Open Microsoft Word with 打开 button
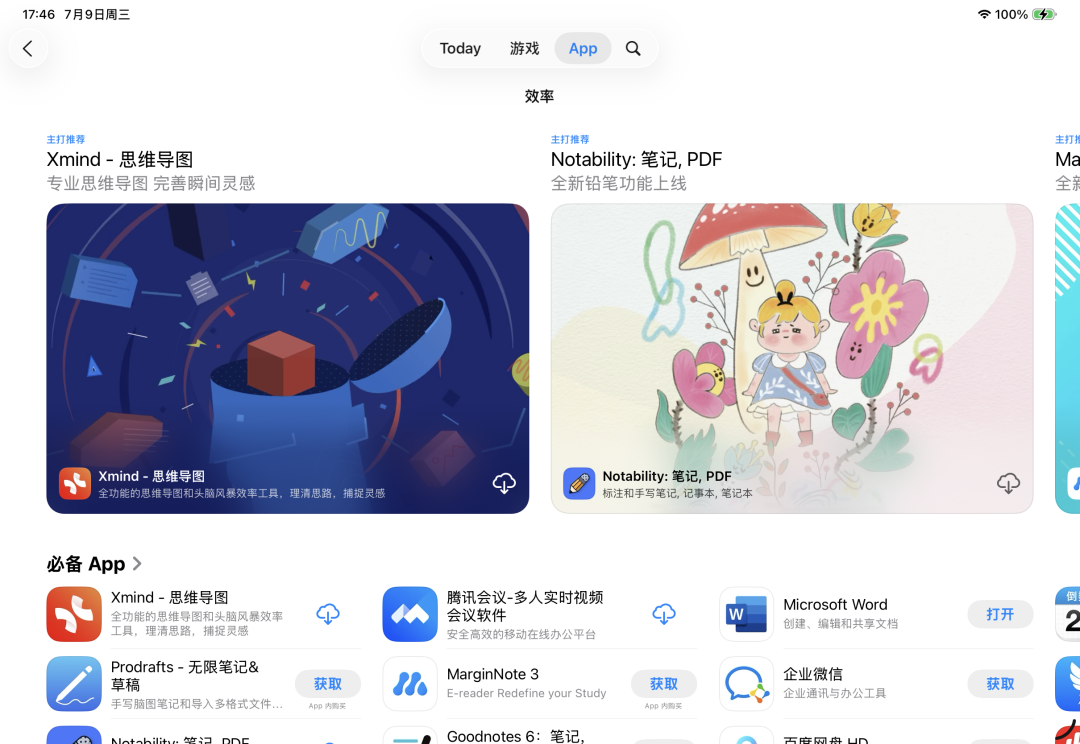 point(1000,614)
